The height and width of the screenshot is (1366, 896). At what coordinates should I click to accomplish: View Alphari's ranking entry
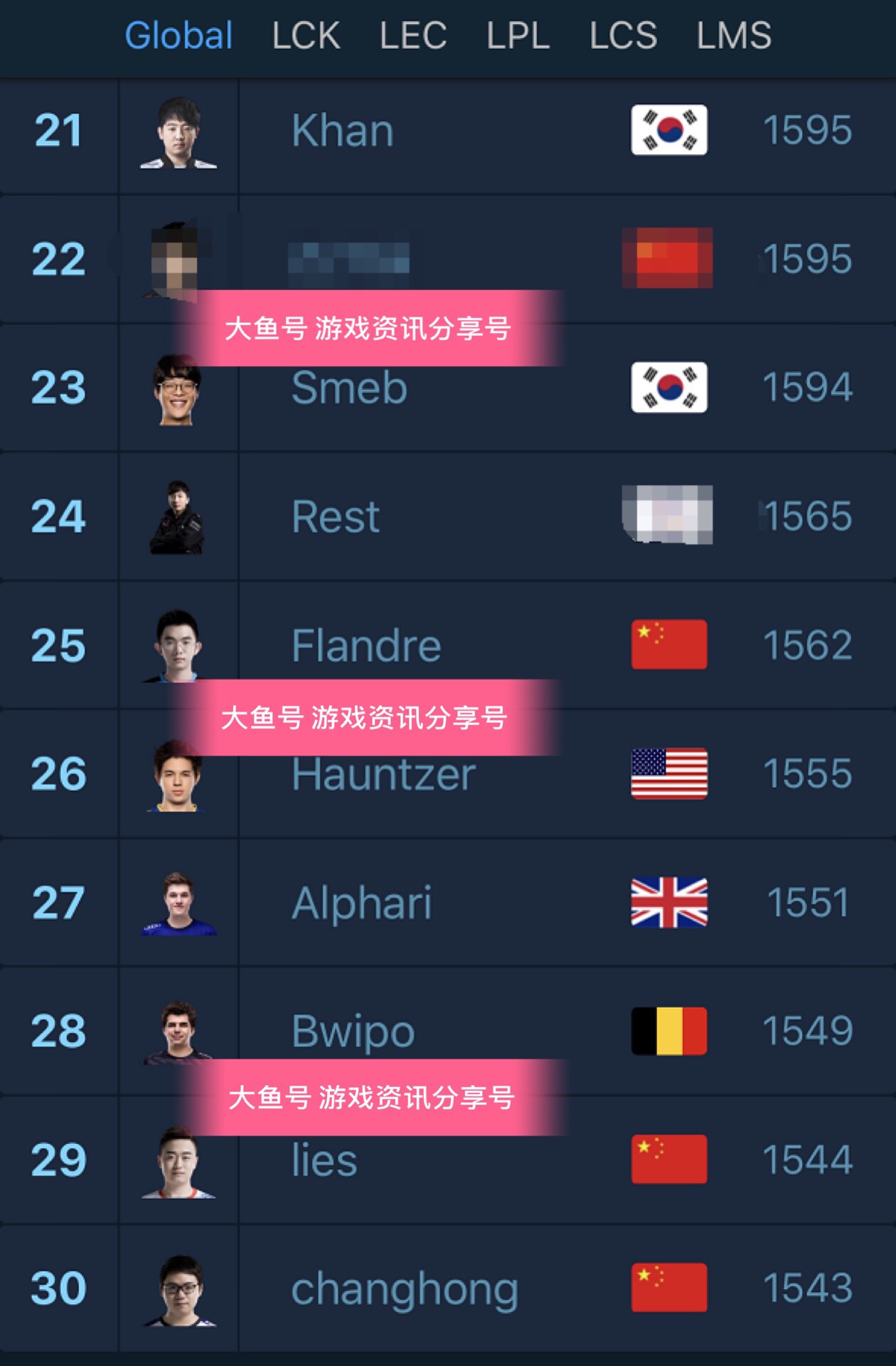(361, 904)
